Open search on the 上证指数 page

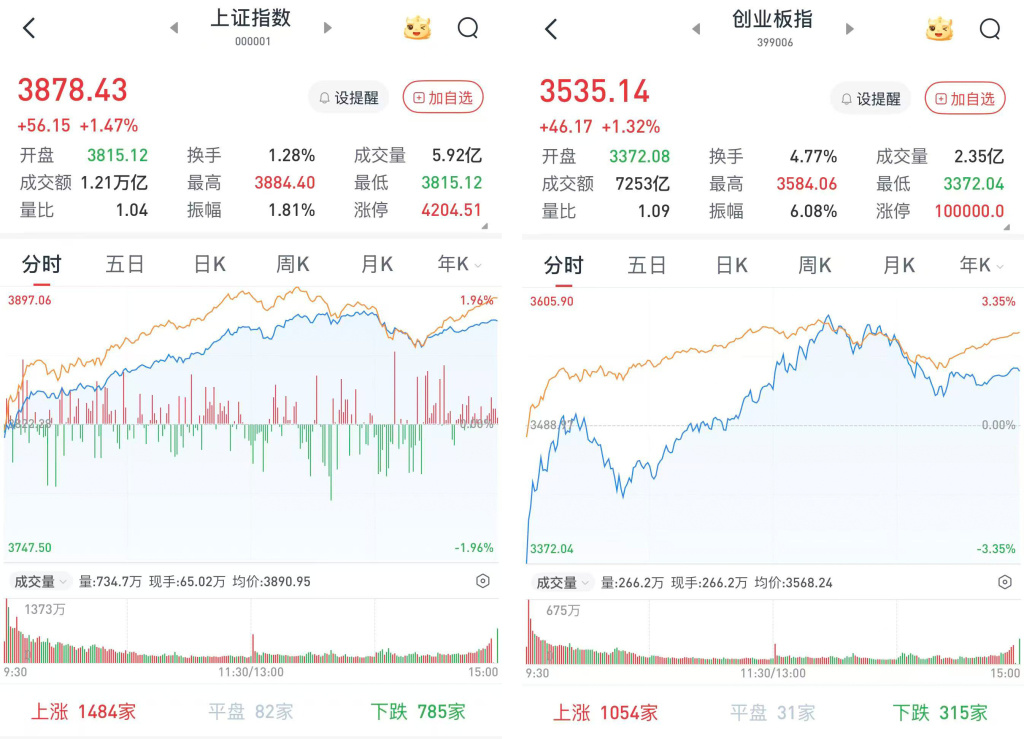468,28
